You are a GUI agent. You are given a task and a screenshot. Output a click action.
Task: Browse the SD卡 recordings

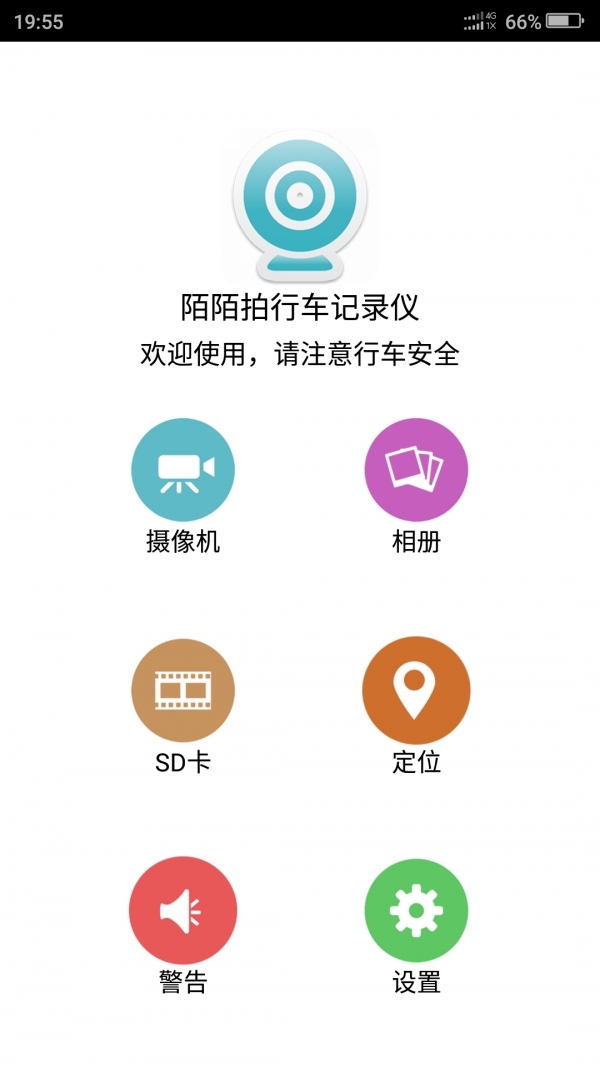pyautogui.click(x=183, y=690)
